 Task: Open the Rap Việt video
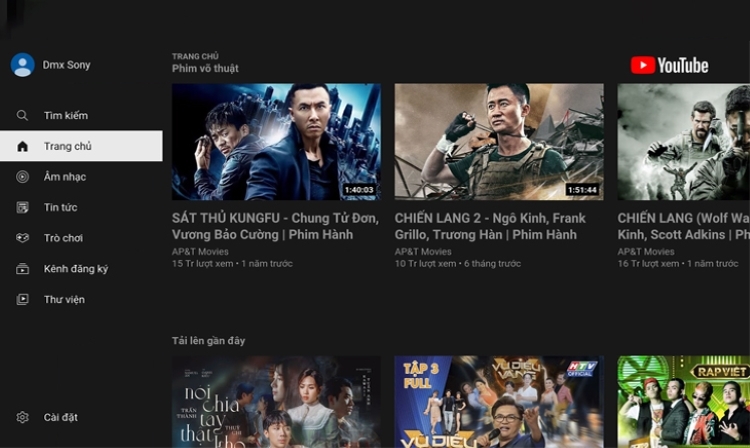(683, 401)
